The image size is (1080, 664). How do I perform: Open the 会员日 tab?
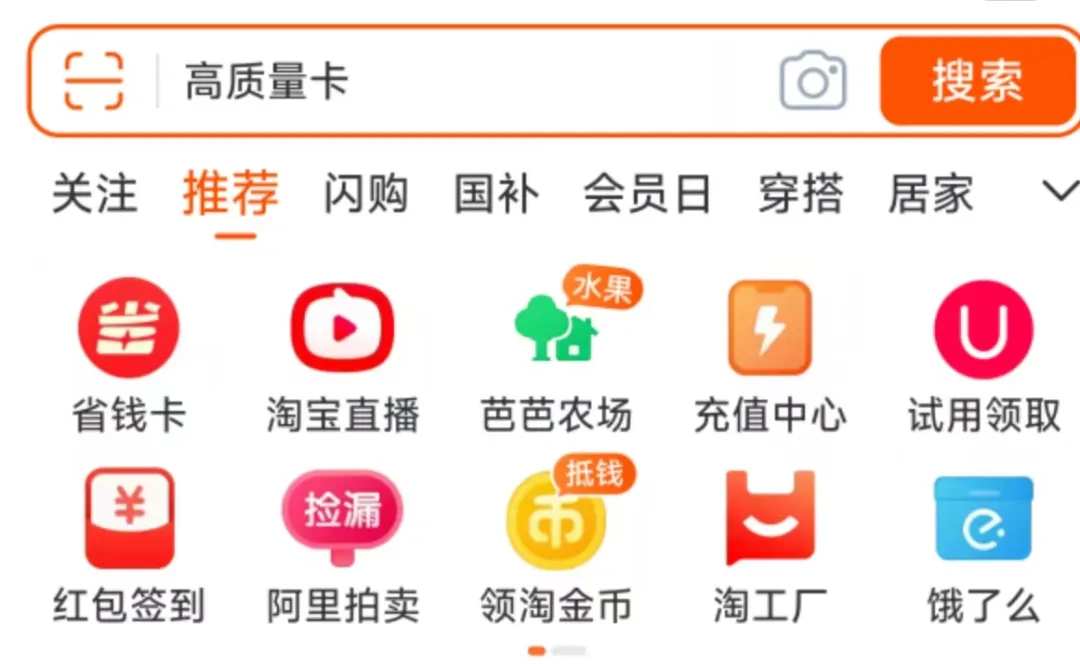coord(648,193)
